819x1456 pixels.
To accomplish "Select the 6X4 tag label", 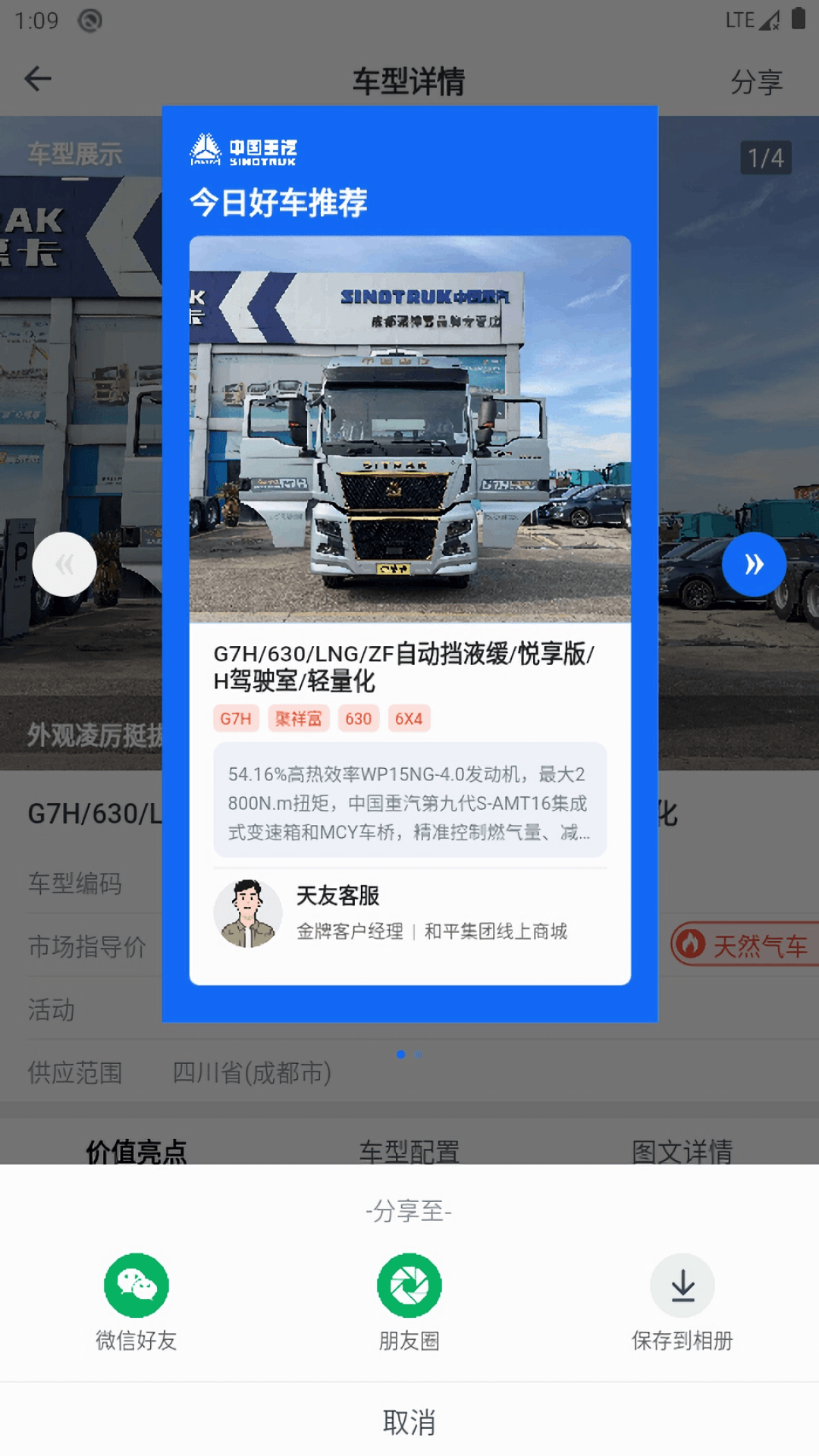I will click(x=408, y=718).
